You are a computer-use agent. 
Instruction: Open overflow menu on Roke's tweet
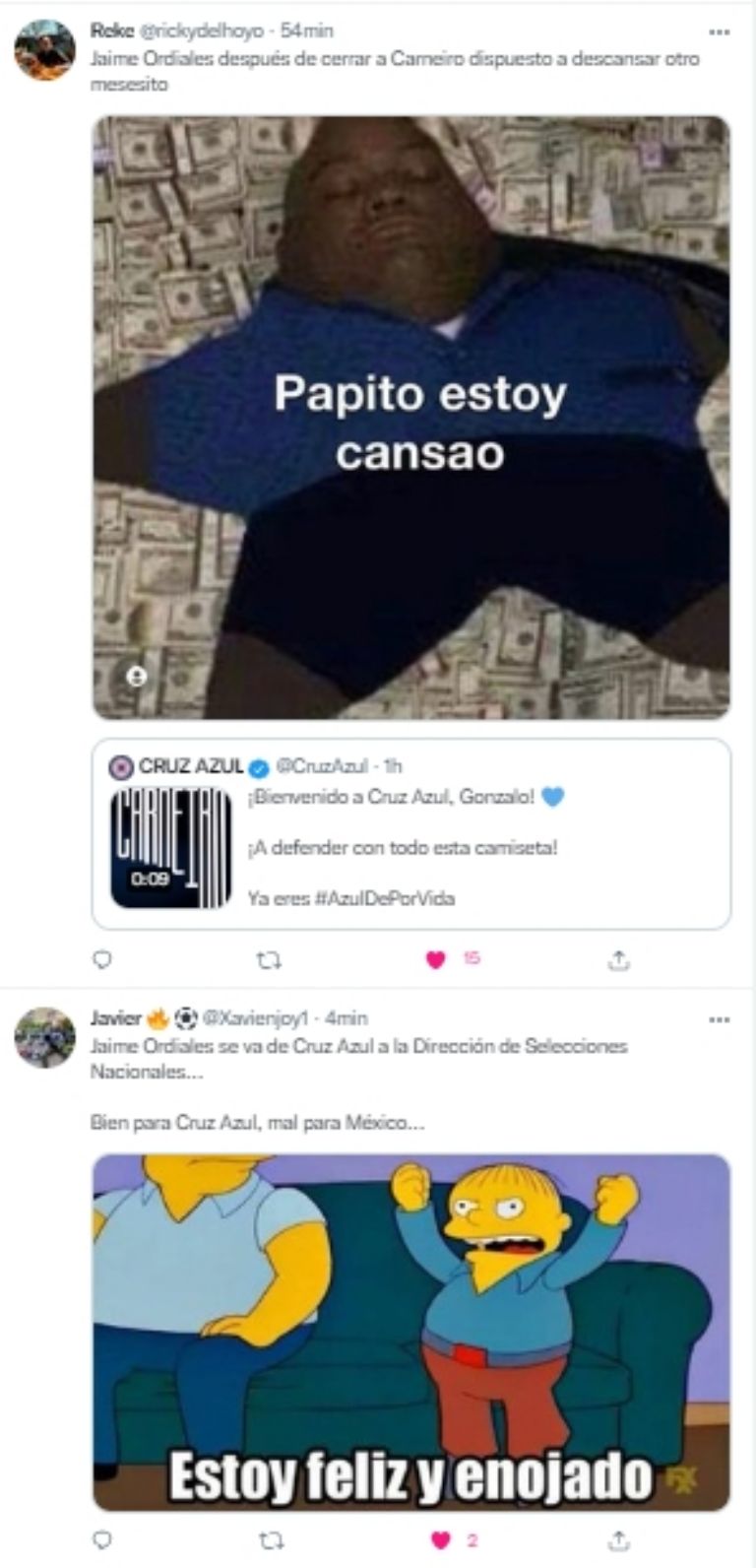[720, 33]
